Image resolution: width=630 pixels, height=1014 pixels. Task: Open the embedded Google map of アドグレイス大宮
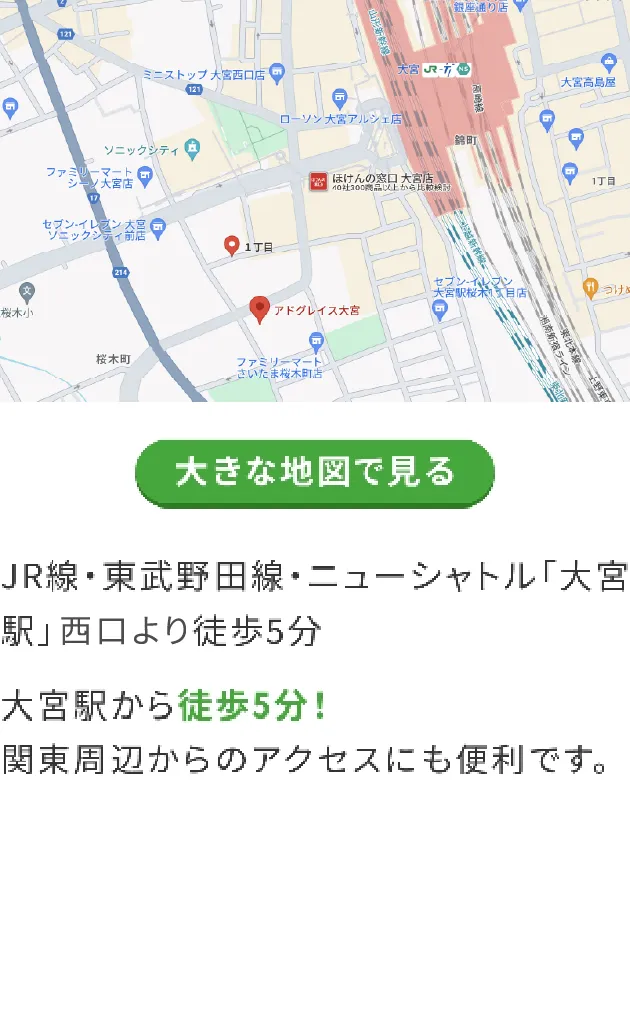point(315,200)
